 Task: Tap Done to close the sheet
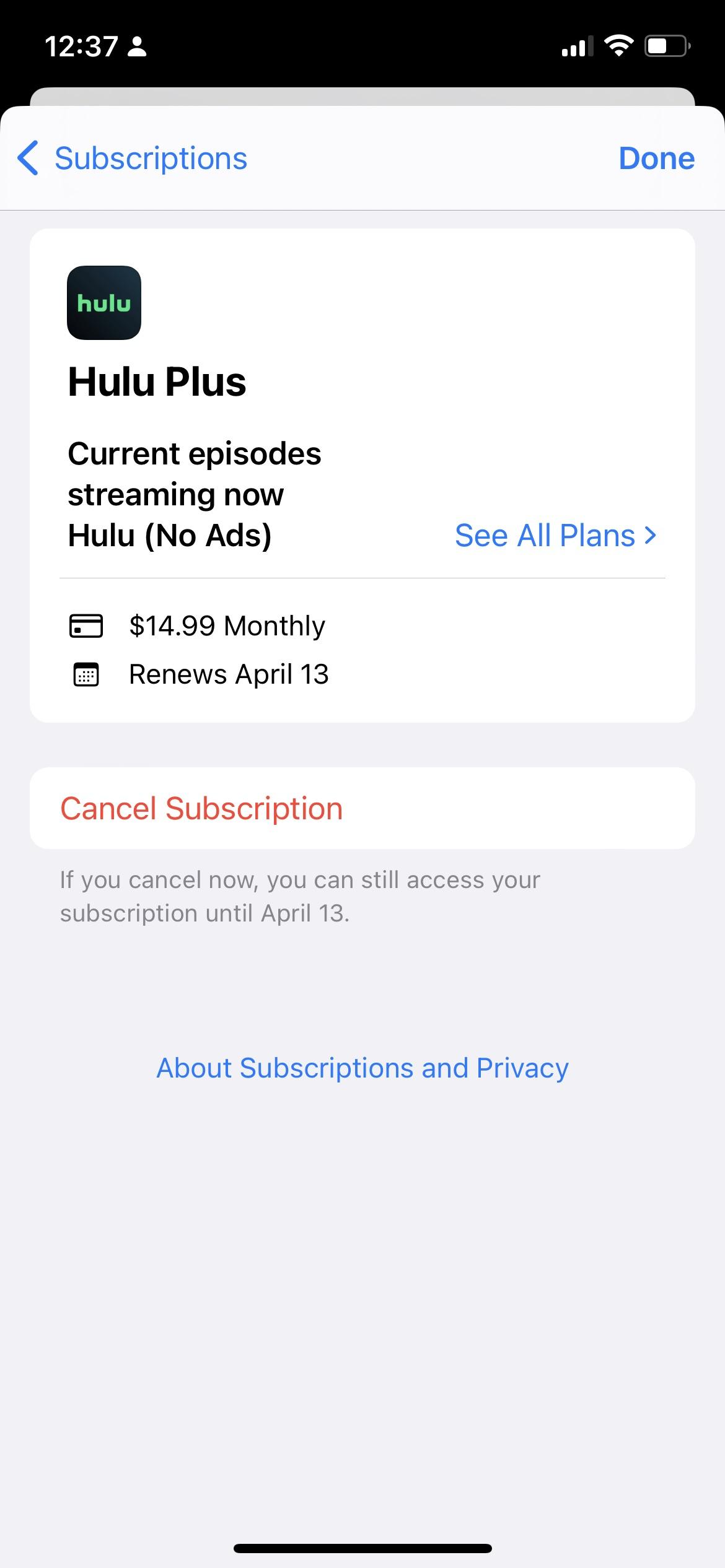click(x=656, y=159)
